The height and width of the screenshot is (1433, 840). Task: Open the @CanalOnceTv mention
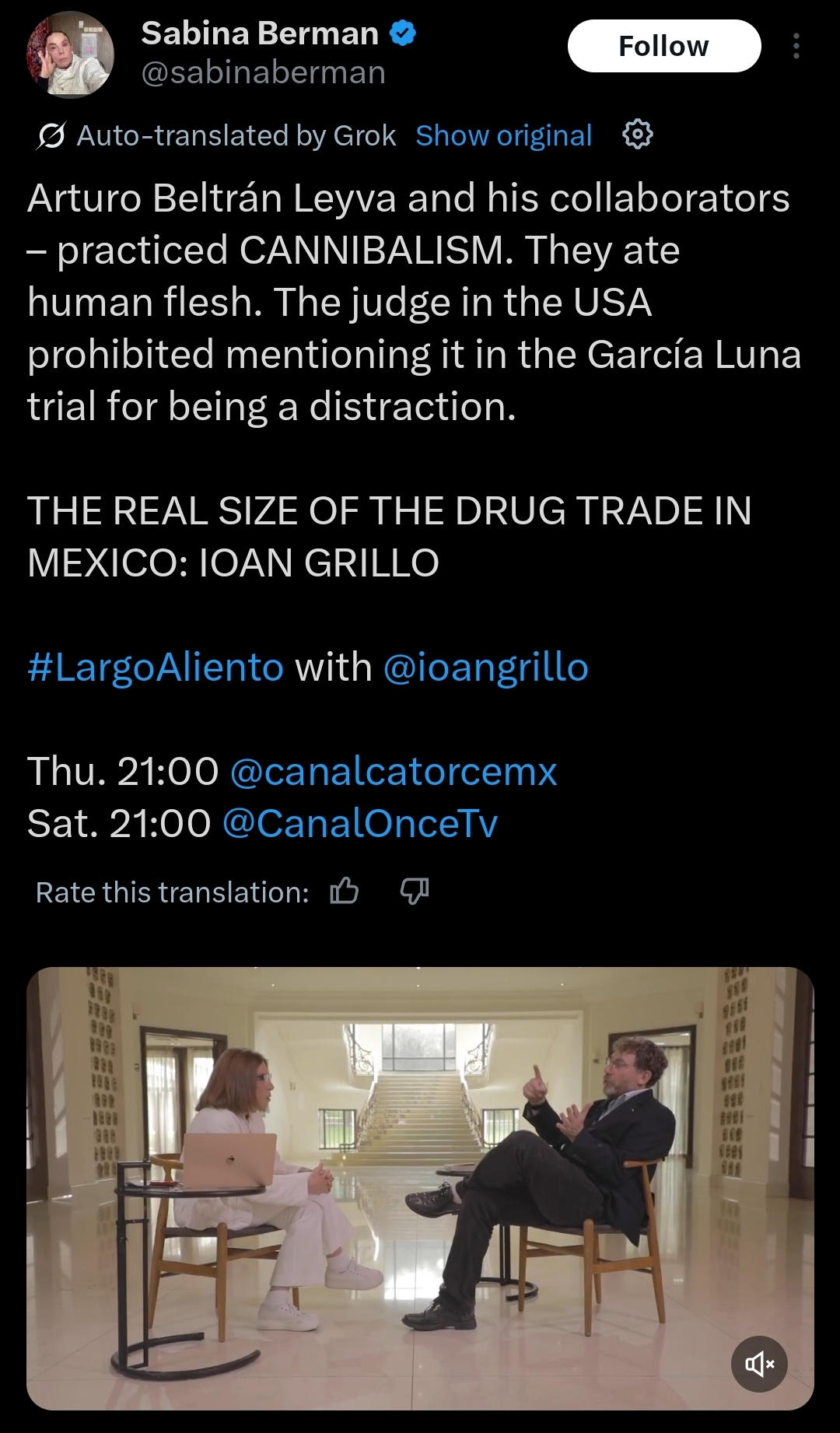[x=360, y=824]
